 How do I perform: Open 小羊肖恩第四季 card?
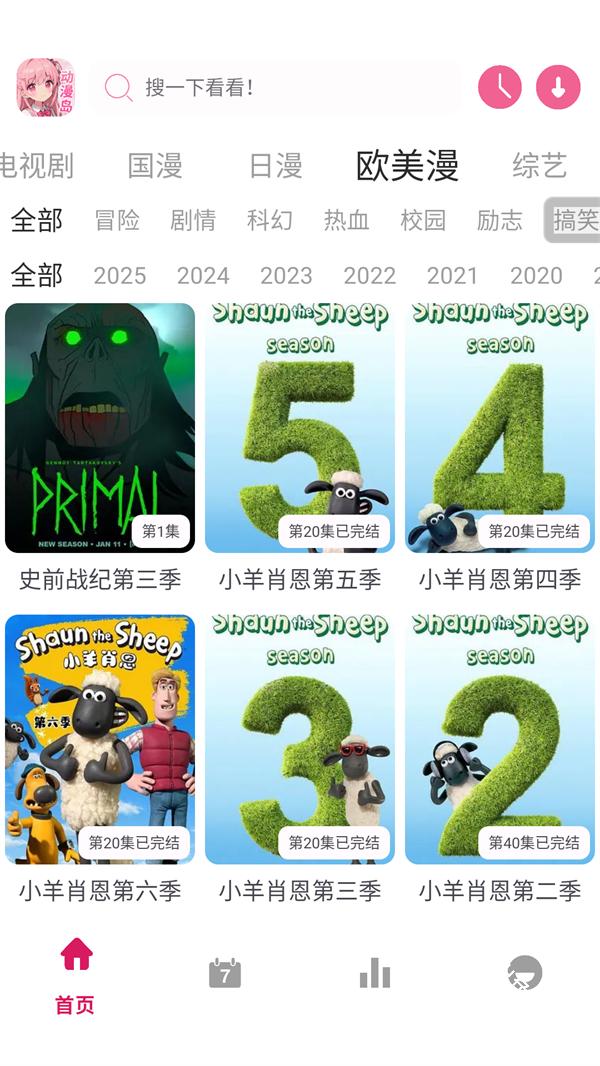point(500,428)
